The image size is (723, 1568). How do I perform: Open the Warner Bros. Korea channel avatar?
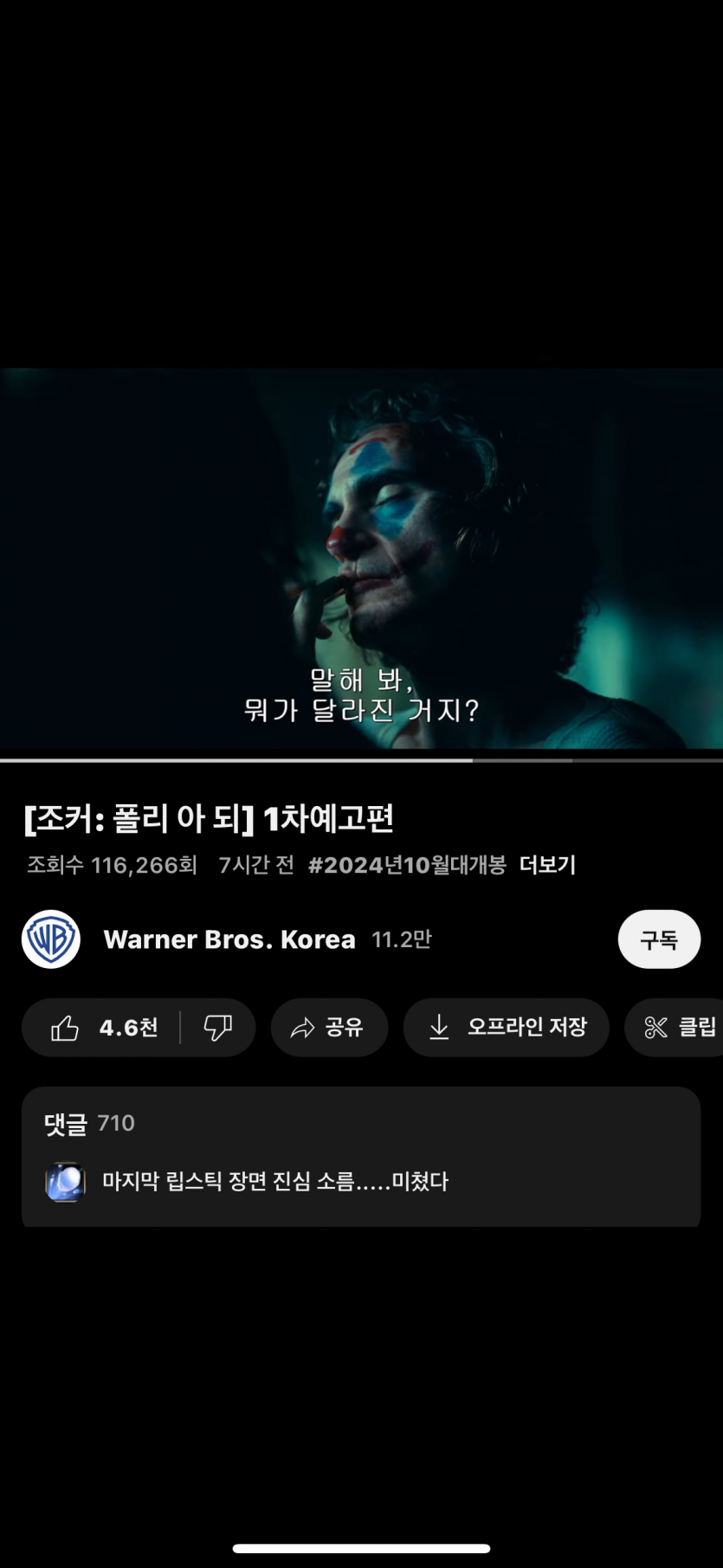pyautogui.click(x=51, y=939)
